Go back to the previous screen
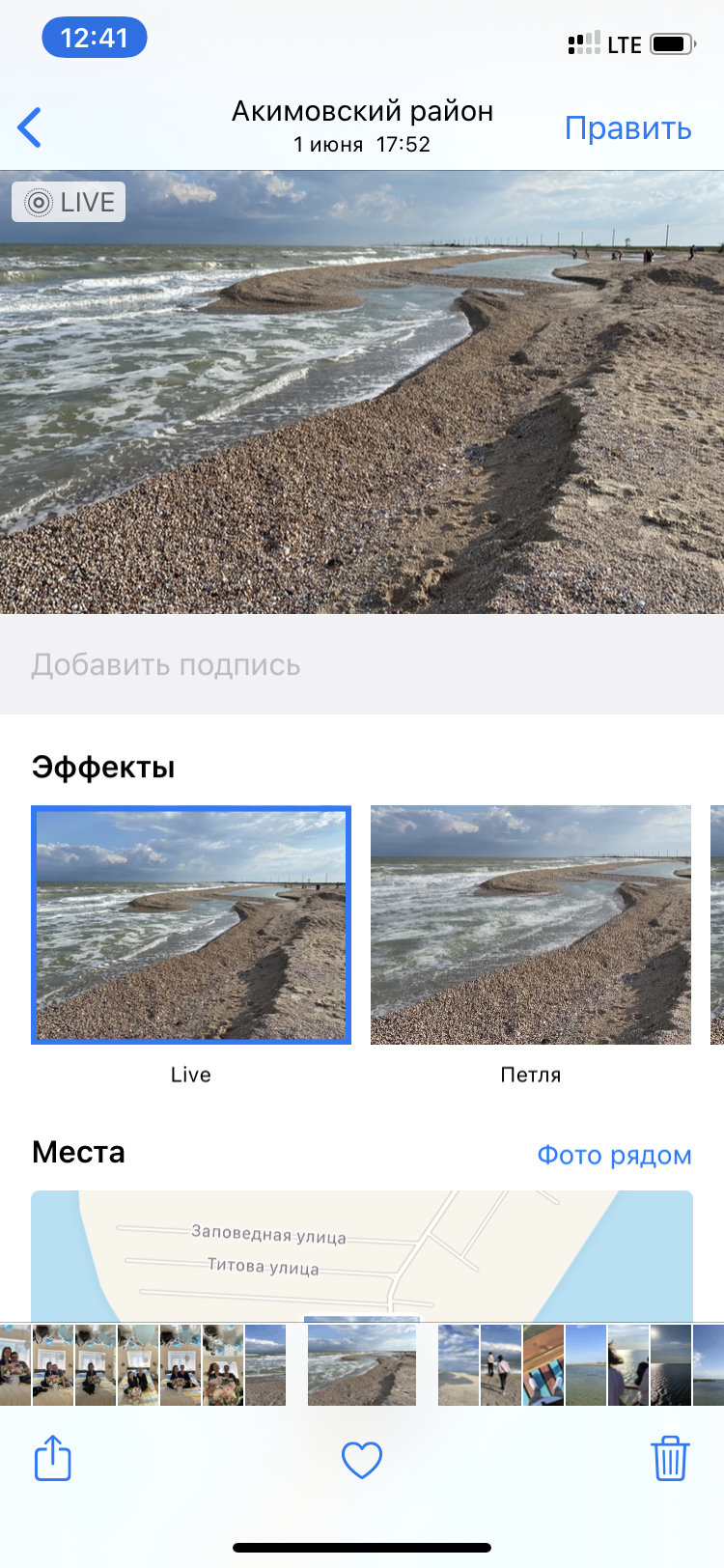 point(31,127)
